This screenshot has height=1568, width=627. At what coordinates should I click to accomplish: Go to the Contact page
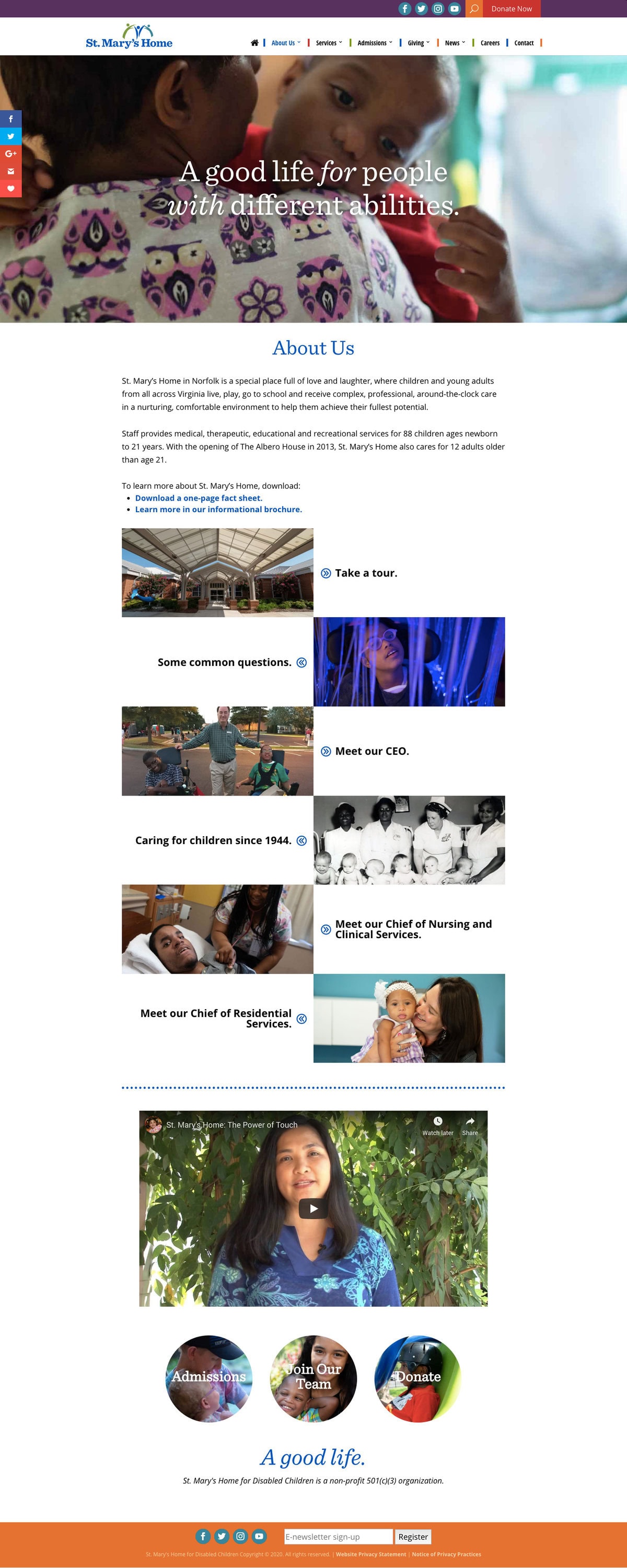click(524, 43)
